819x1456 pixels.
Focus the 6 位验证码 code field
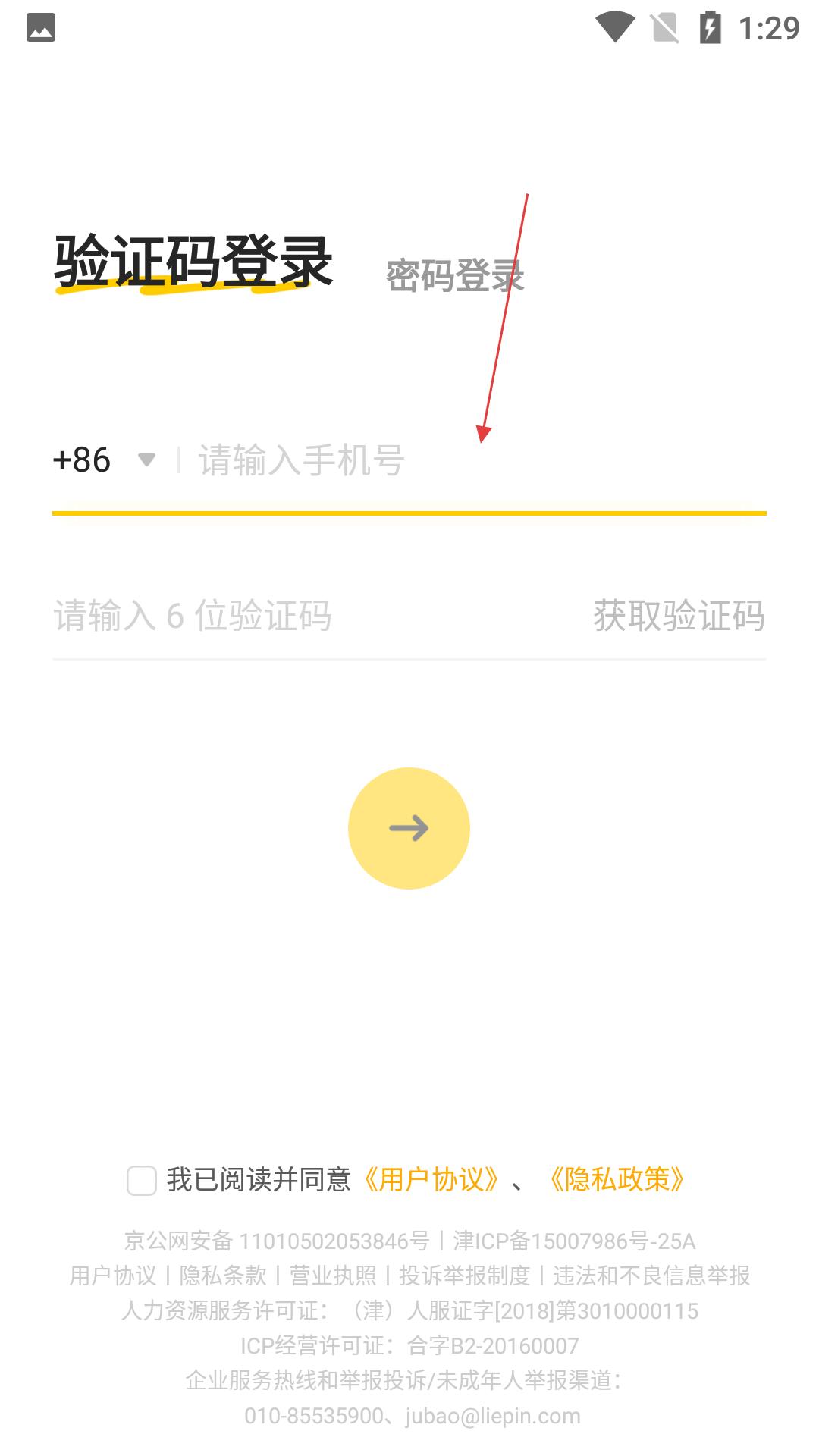pyautogui.click(x=303, y=615)
